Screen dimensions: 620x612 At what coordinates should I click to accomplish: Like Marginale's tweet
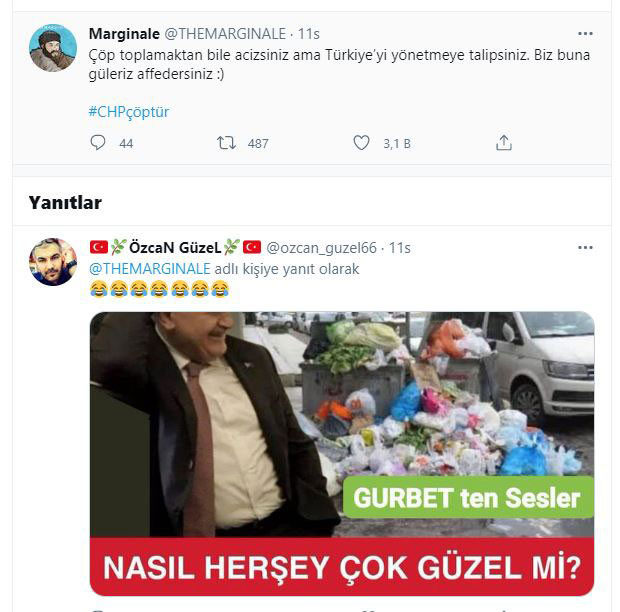click(362, 143)
